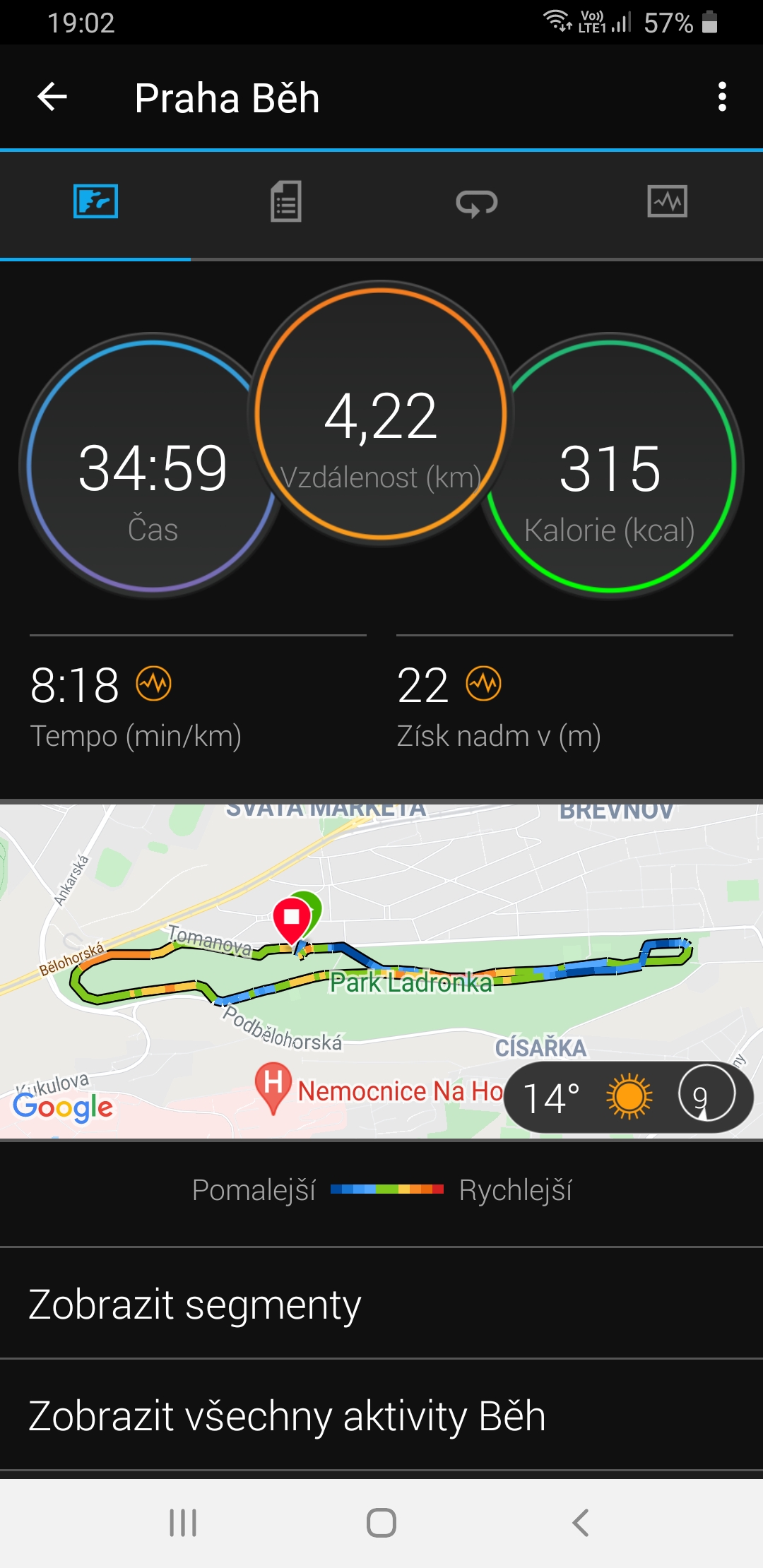Open Zobrazit segmenty
This screenshot has width=763, height=1568.
pyautogui.click(x=381, y=1304)
